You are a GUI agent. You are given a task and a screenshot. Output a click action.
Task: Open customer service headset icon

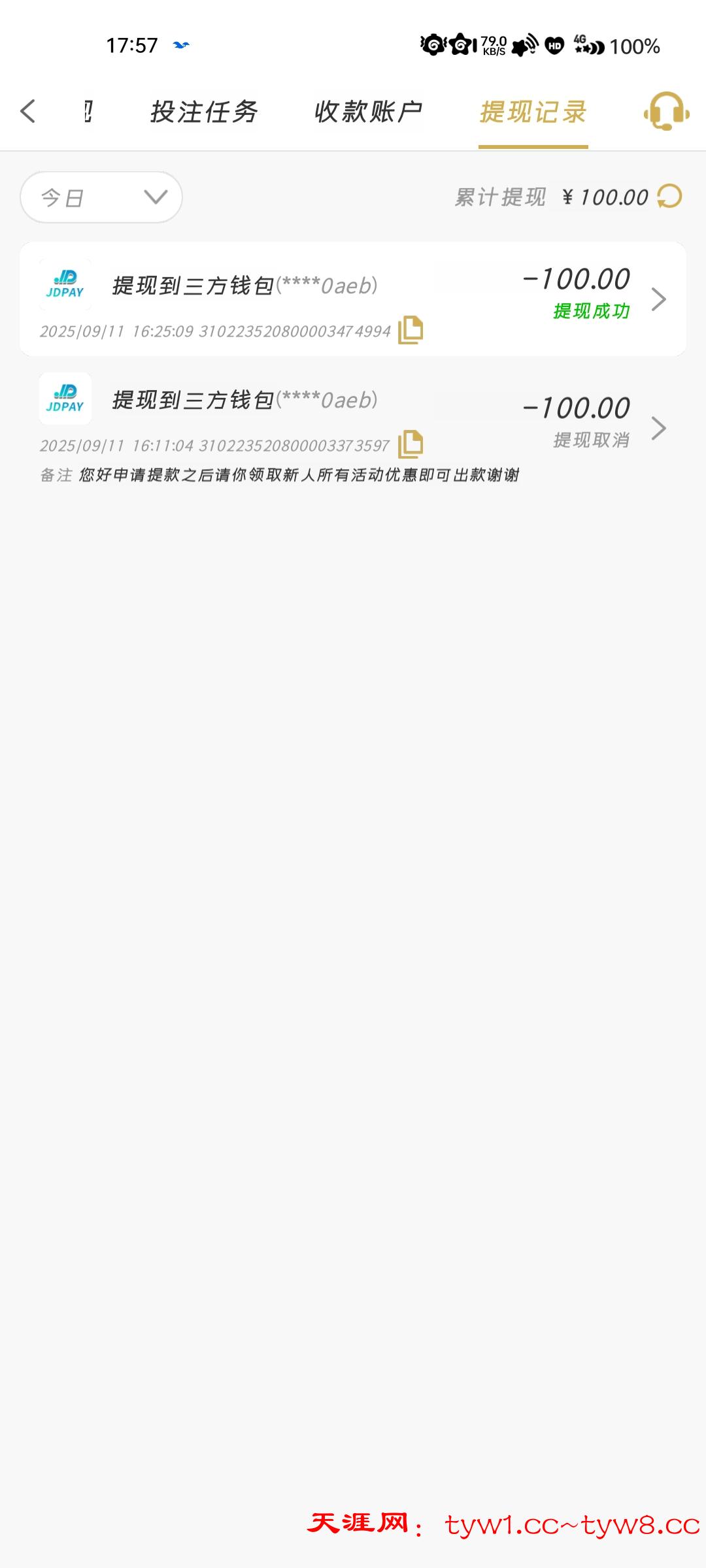pyautogui.click(x=667, y=111)
